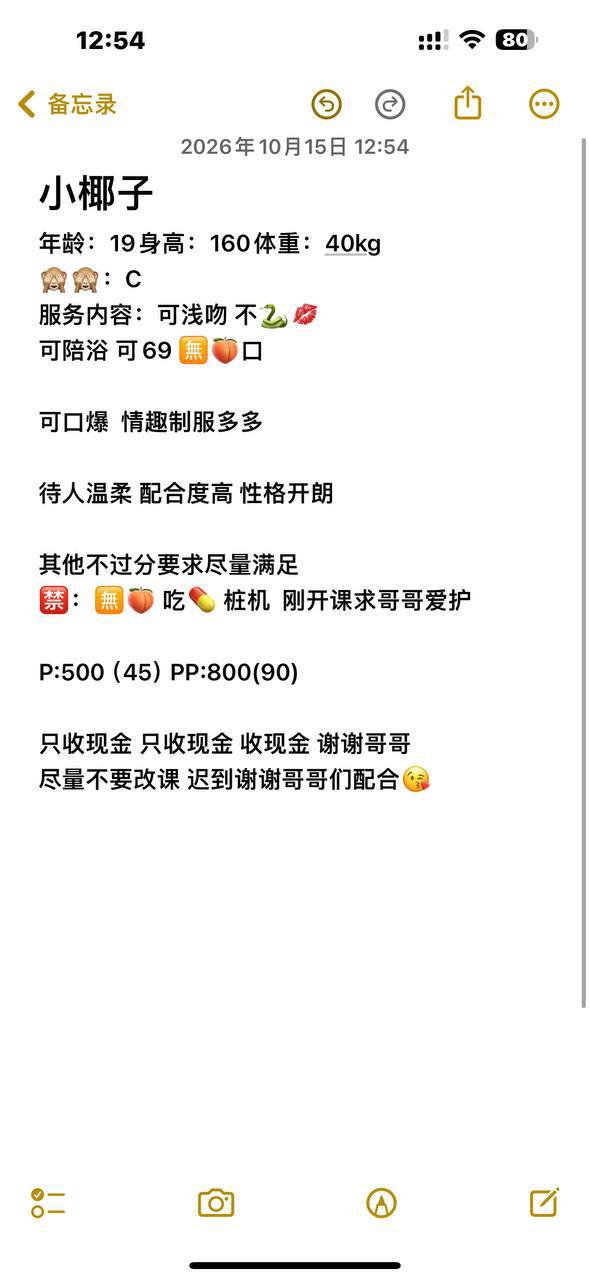Share this note

coord(468,103)
